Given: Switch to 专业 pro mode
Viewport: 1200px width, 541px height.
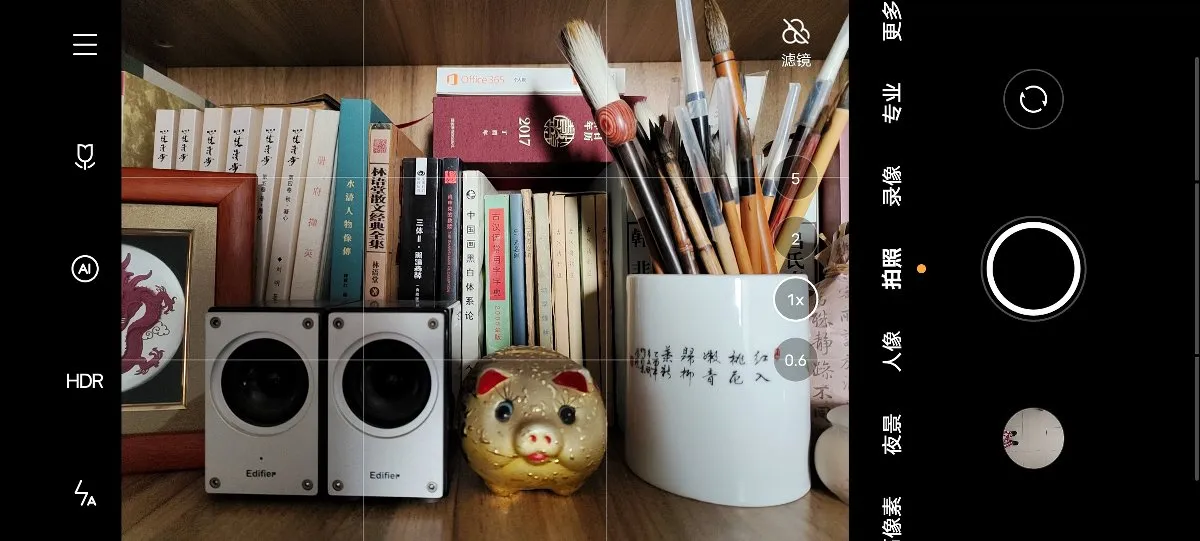Looking at the screenshot, I should pyautogui.click(x=892, y=103).
